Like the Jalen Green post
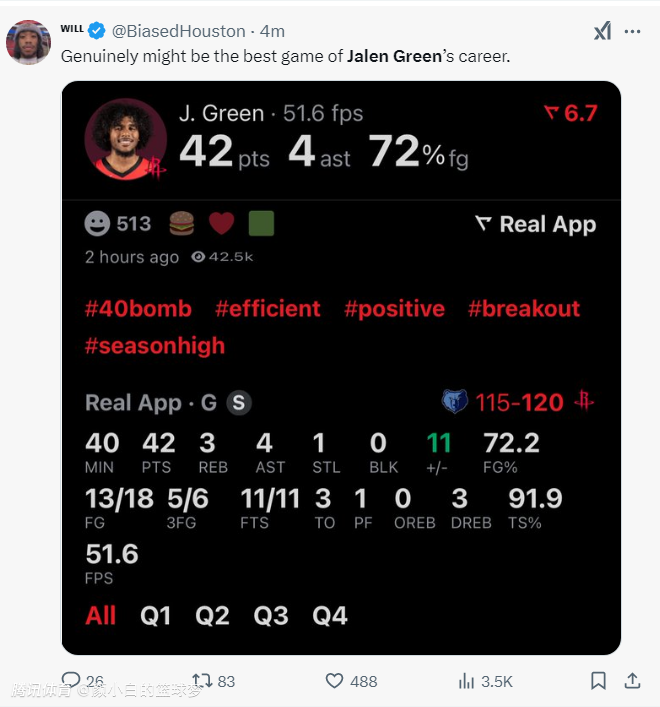Viewport: 660px width, 707px height. pyautogui.click(x=335, y=681)
